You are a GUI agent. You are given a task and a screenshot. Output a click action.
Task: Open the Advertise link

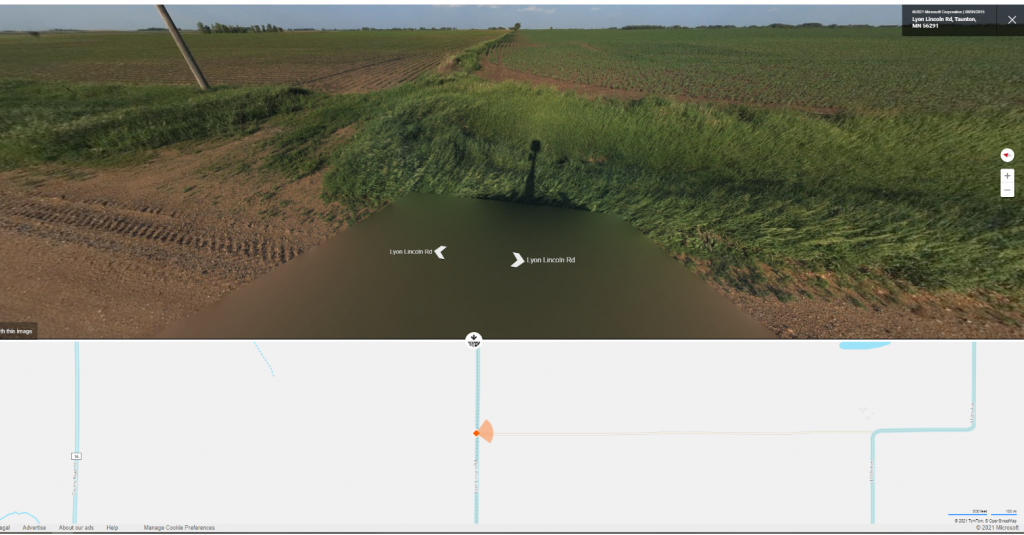(x=35, y=527)
